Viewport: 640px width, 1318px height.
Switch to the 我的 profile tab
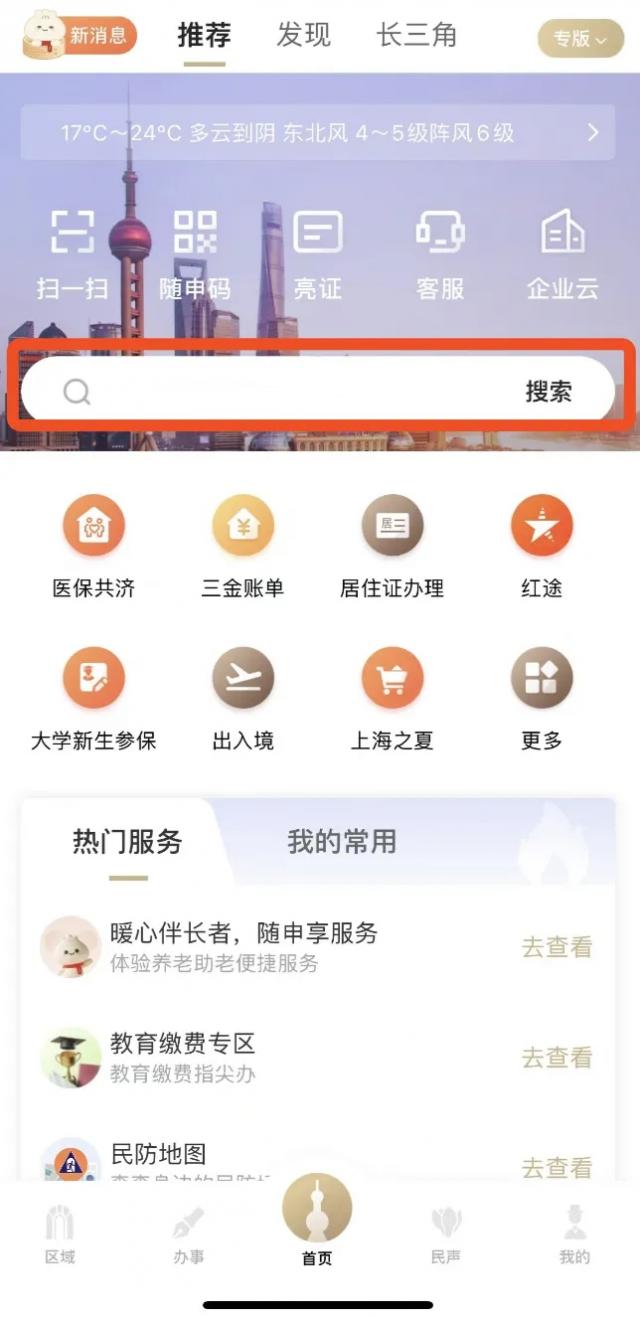pos(574,1236)
